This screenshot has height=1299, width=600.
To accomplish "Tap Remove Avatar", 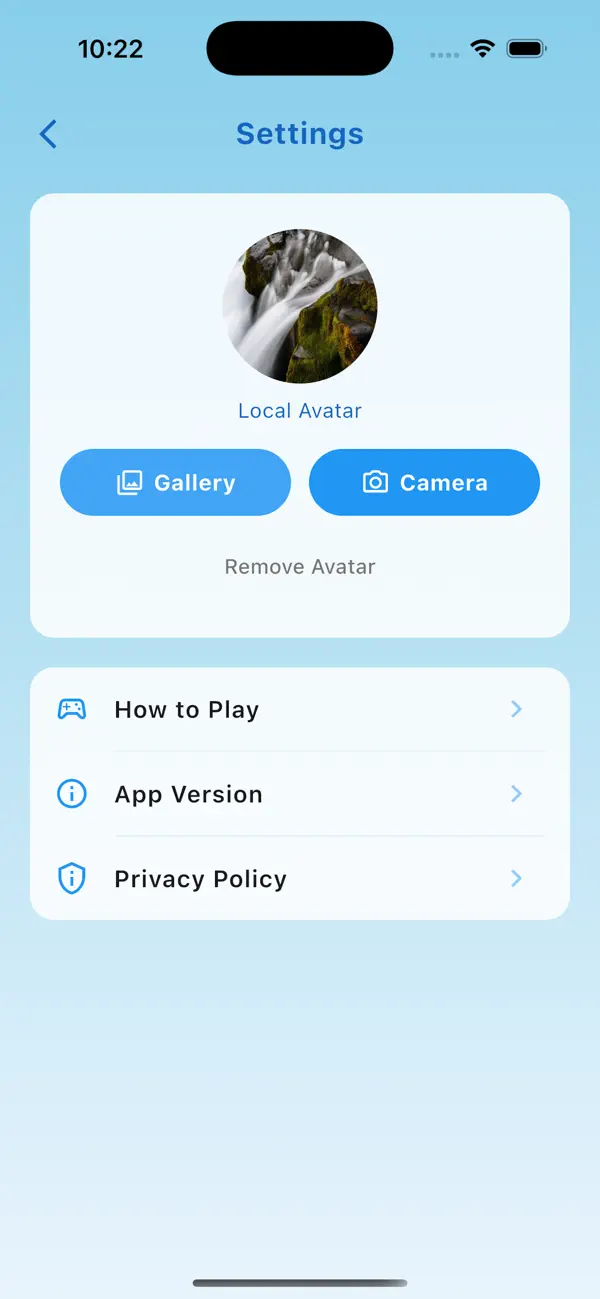I will pyautogui.click(x=300, y=567).
